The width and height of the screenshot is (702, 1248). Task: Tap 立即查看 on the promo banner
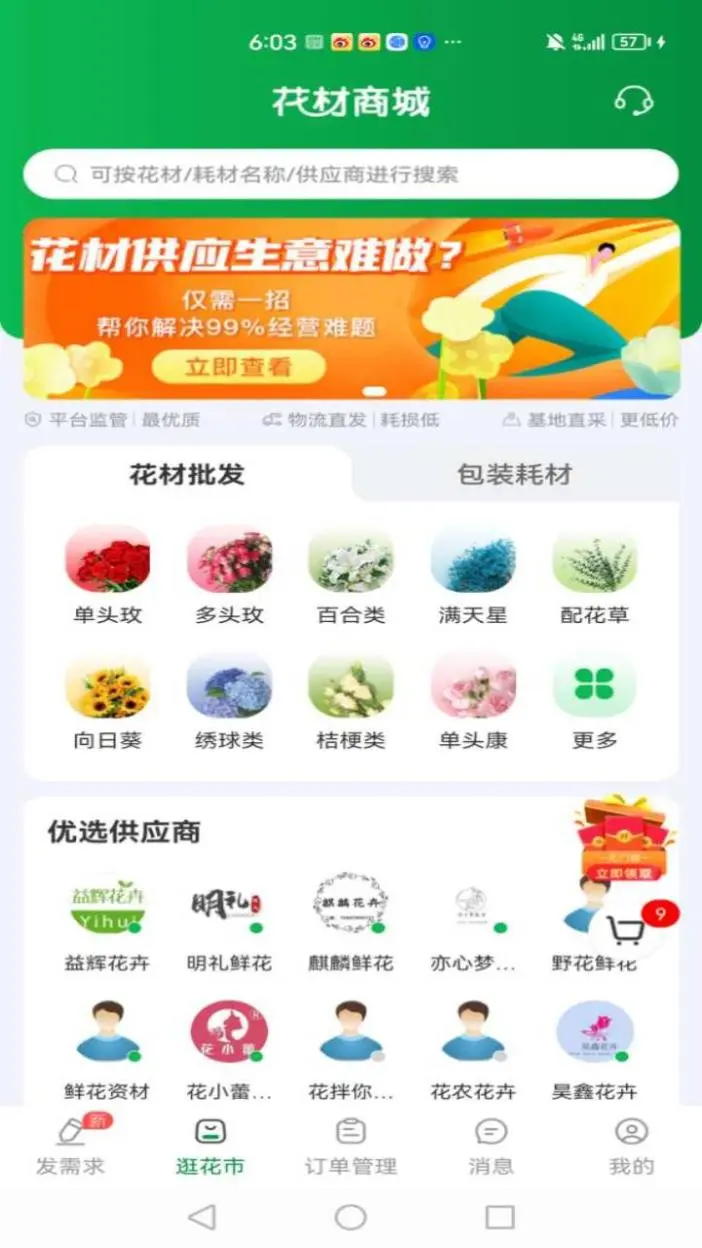pos(239,367)
